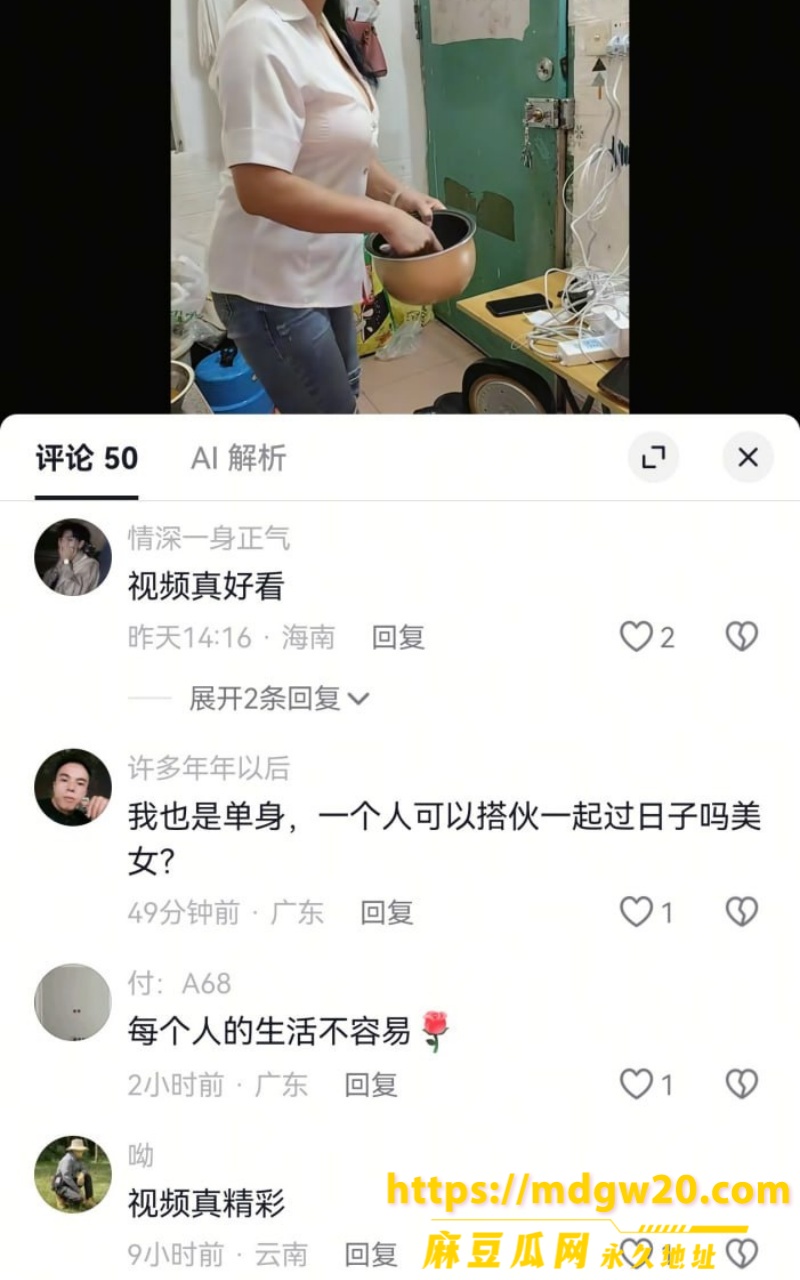800x1280 pixels.
Task: Reply to 许多年年以后's comment
Action: pos(387,912)
